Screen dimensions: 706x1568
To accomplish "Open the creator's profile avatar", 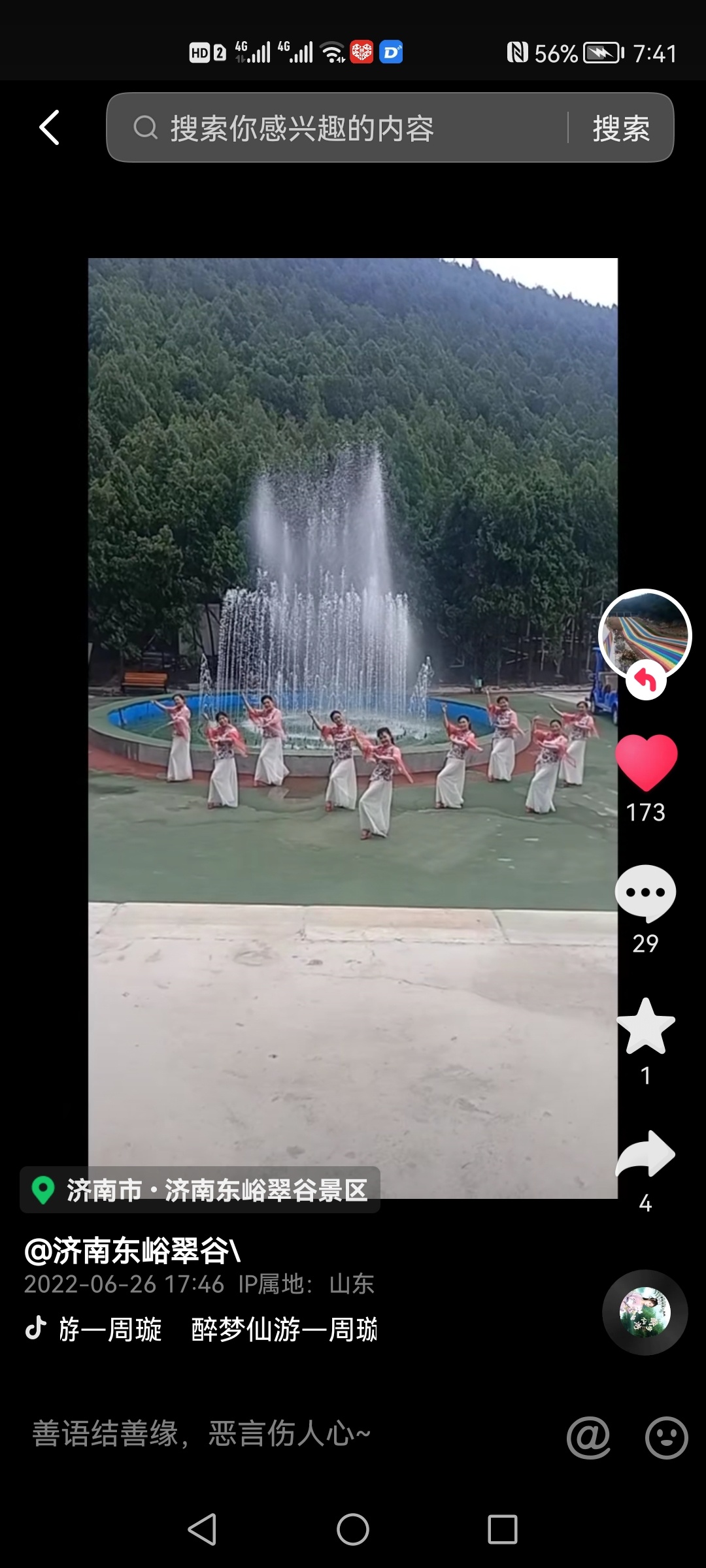I will click(x=645, y=634).
